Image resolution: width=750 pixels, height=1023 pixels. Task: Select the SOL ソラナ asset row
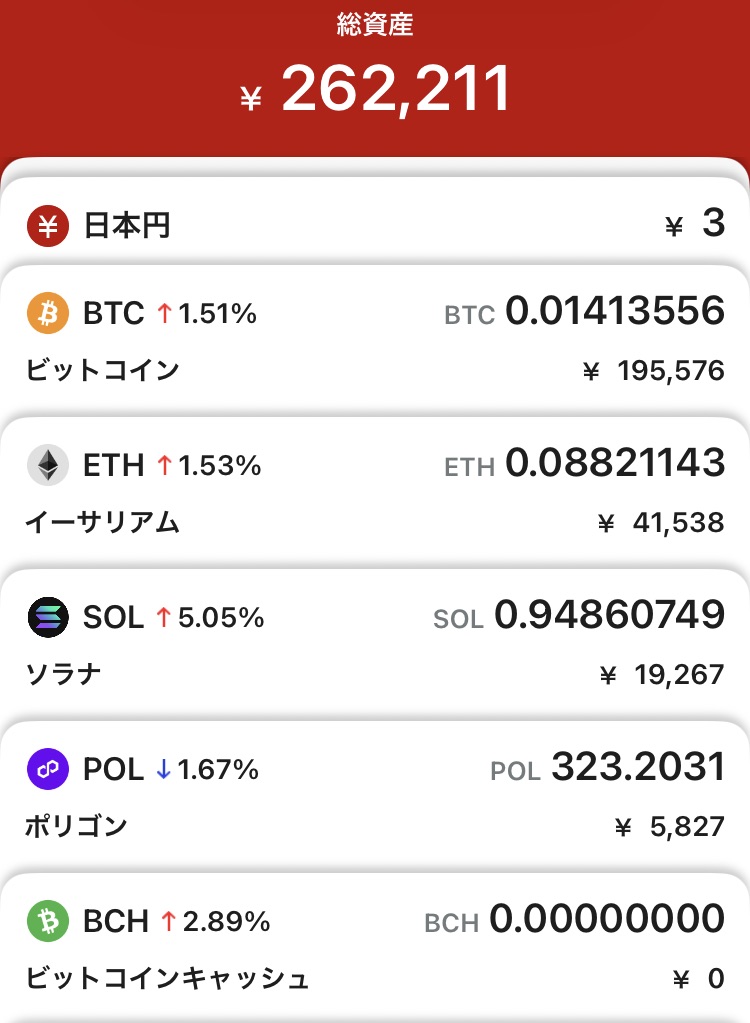[375, 644]
